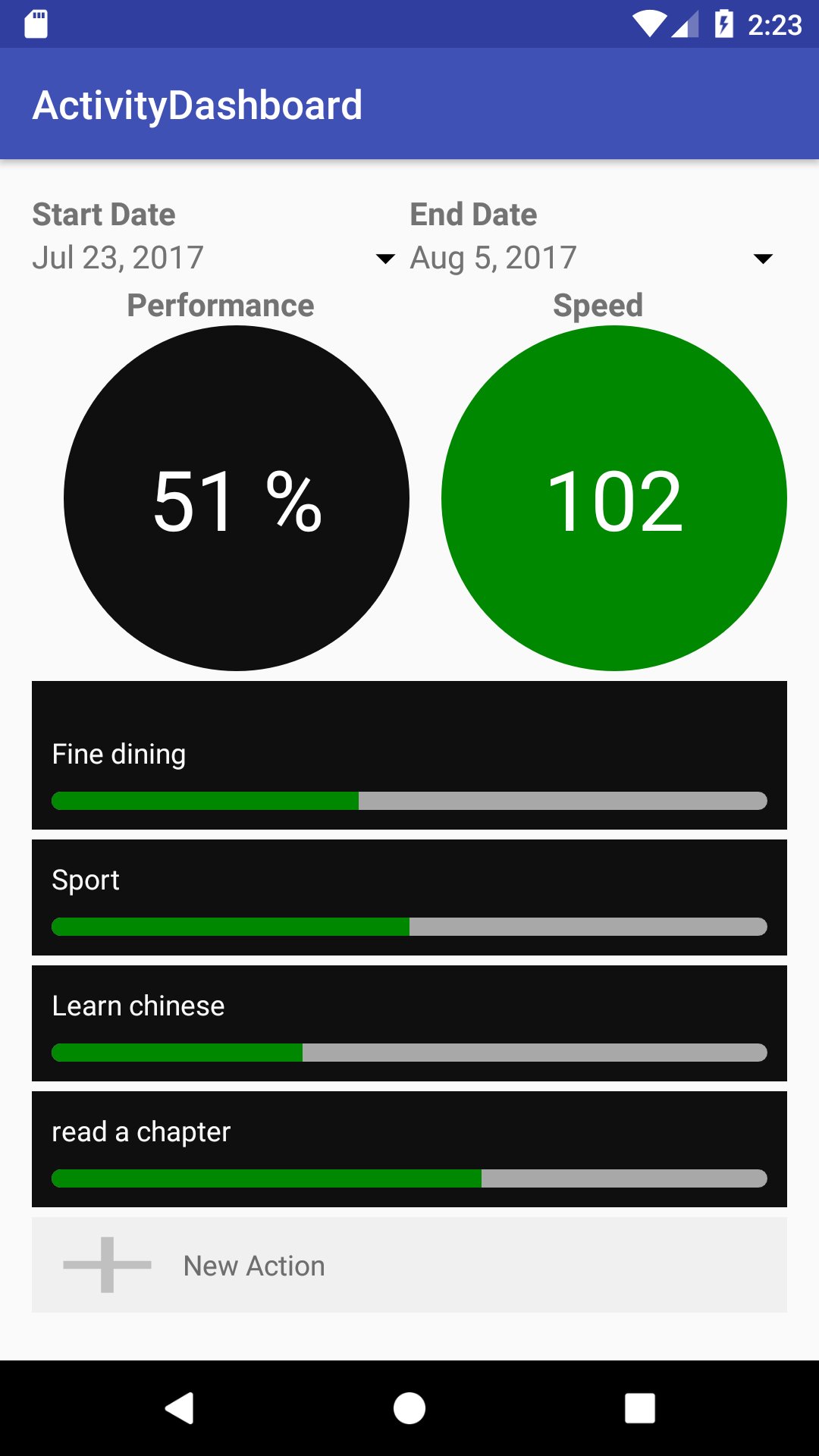Tap the Sport progress bar
819x1456 pixels.
pyautogui.click(x=409, y=926)
